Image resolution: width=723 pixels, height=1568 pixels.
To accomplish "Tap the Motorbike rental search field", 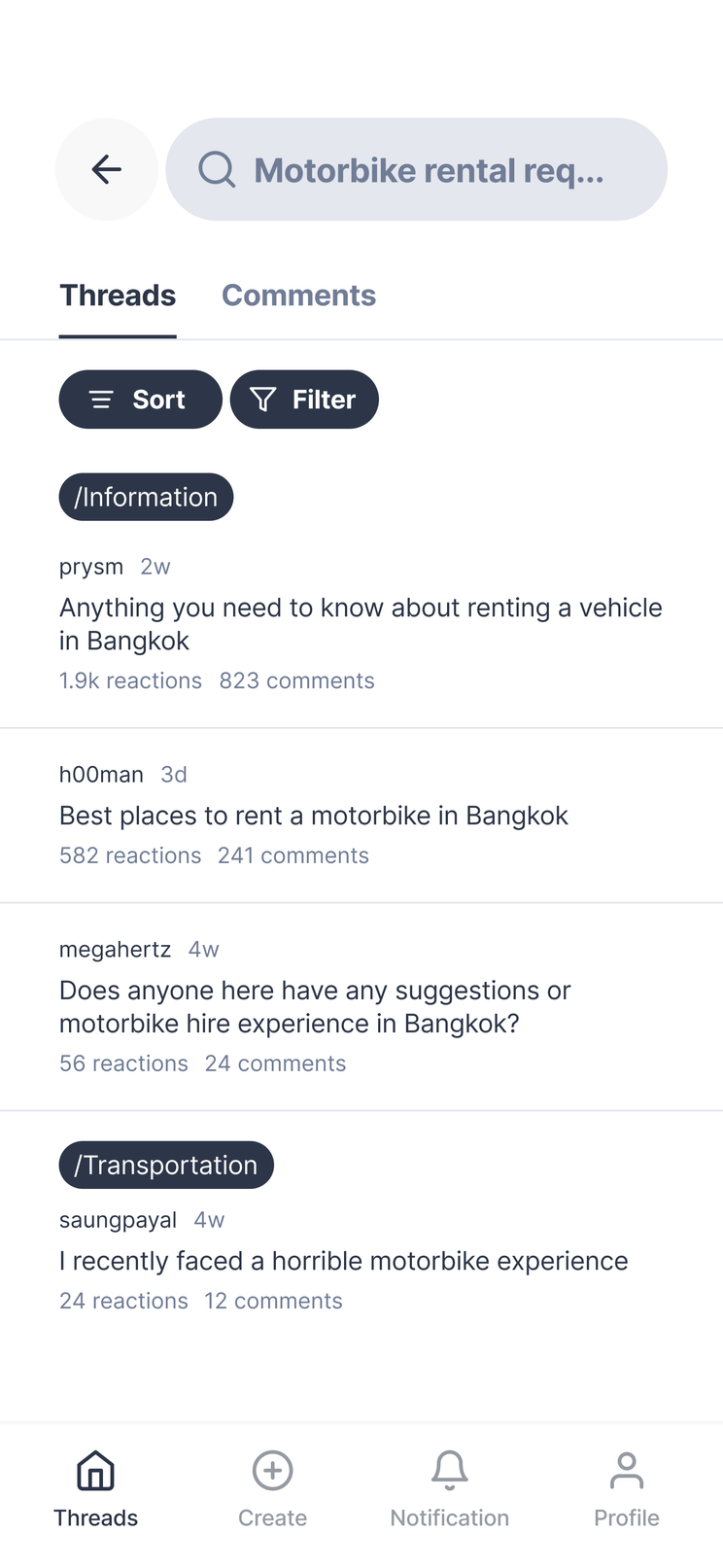I will 416,170.
